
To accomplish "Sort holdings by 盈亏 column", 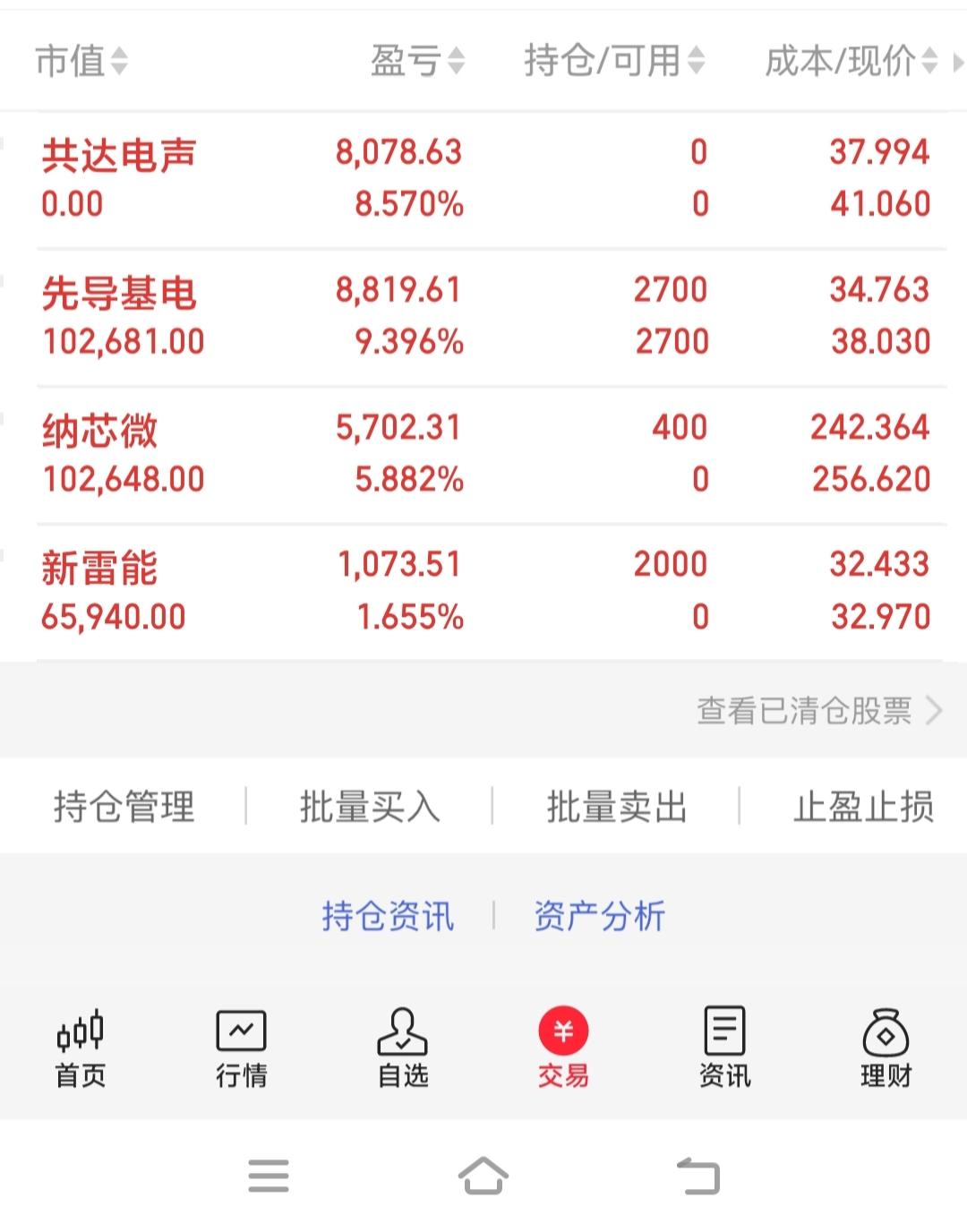I will click(418, 61).
